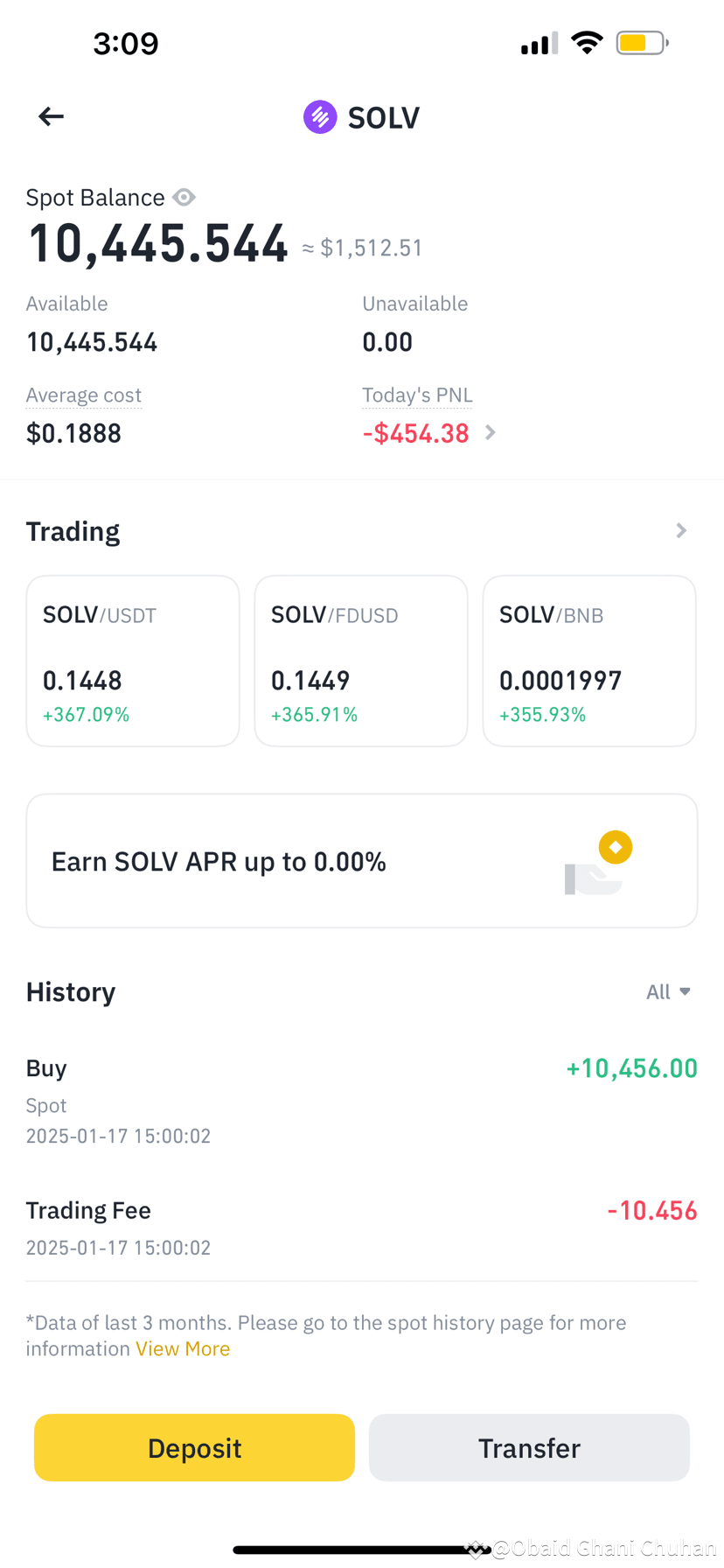Screen dimensions: 724x1568
Task: Tap the red Today's PNL value
Action: (x=416, y=432)
